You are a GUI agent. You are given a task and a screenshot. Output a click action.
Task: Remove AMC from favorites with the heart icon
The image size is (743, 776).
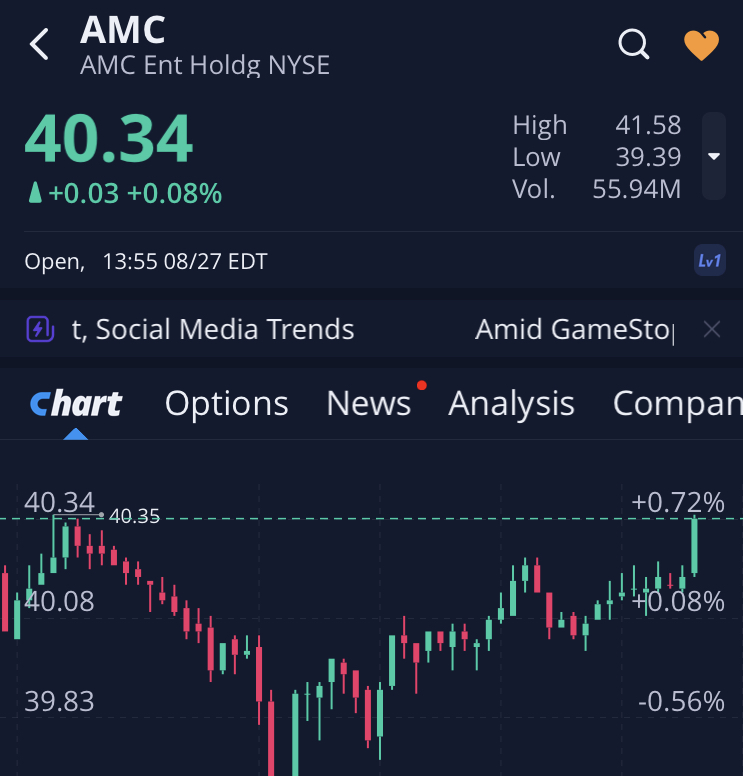(x=701, y=45)
